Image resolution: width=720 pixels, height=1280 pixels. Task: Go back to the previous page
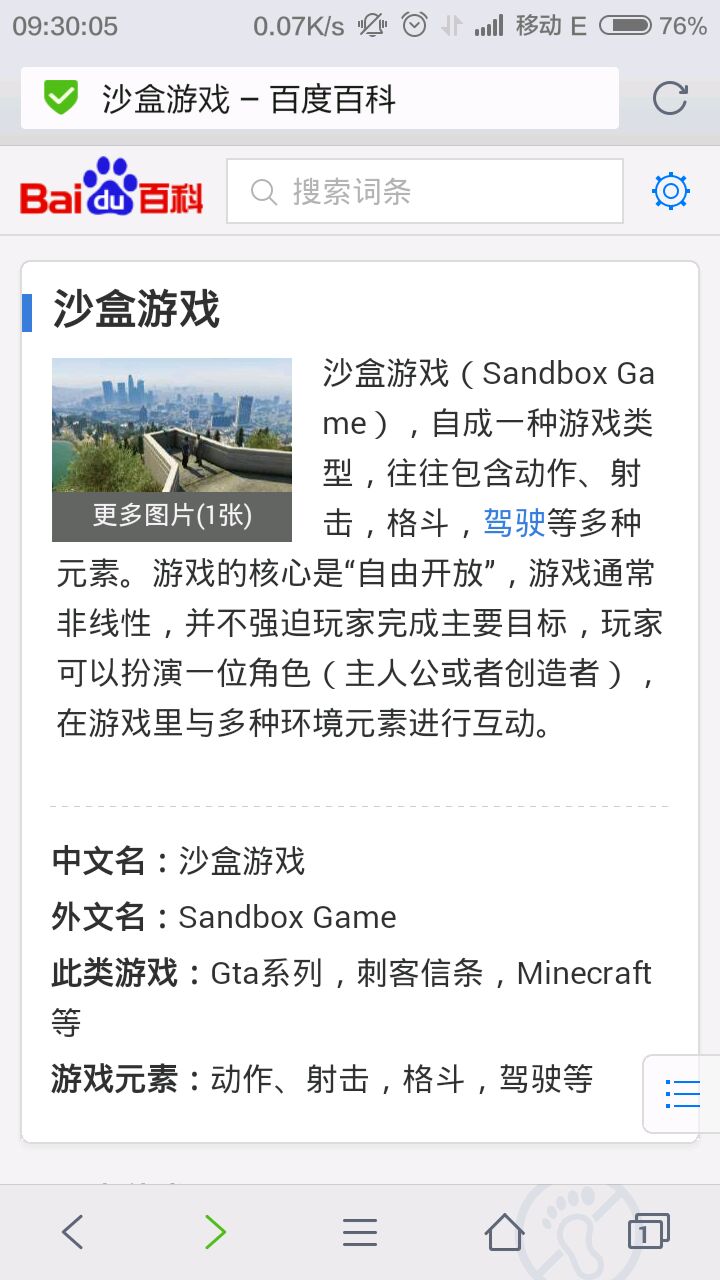tap(72, 1232)
